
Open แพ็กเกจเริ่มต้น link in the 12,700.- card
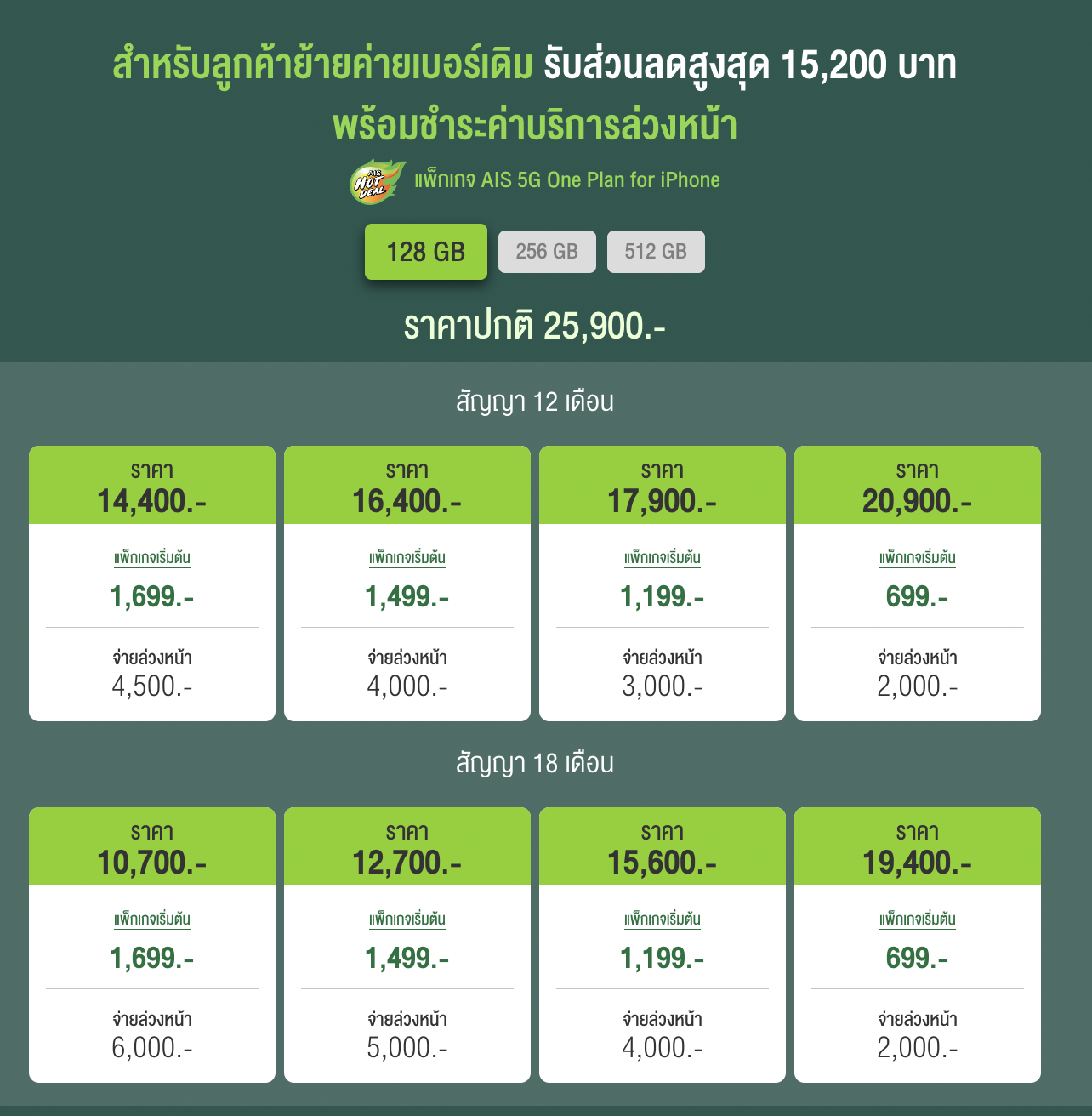click(407, 920)
